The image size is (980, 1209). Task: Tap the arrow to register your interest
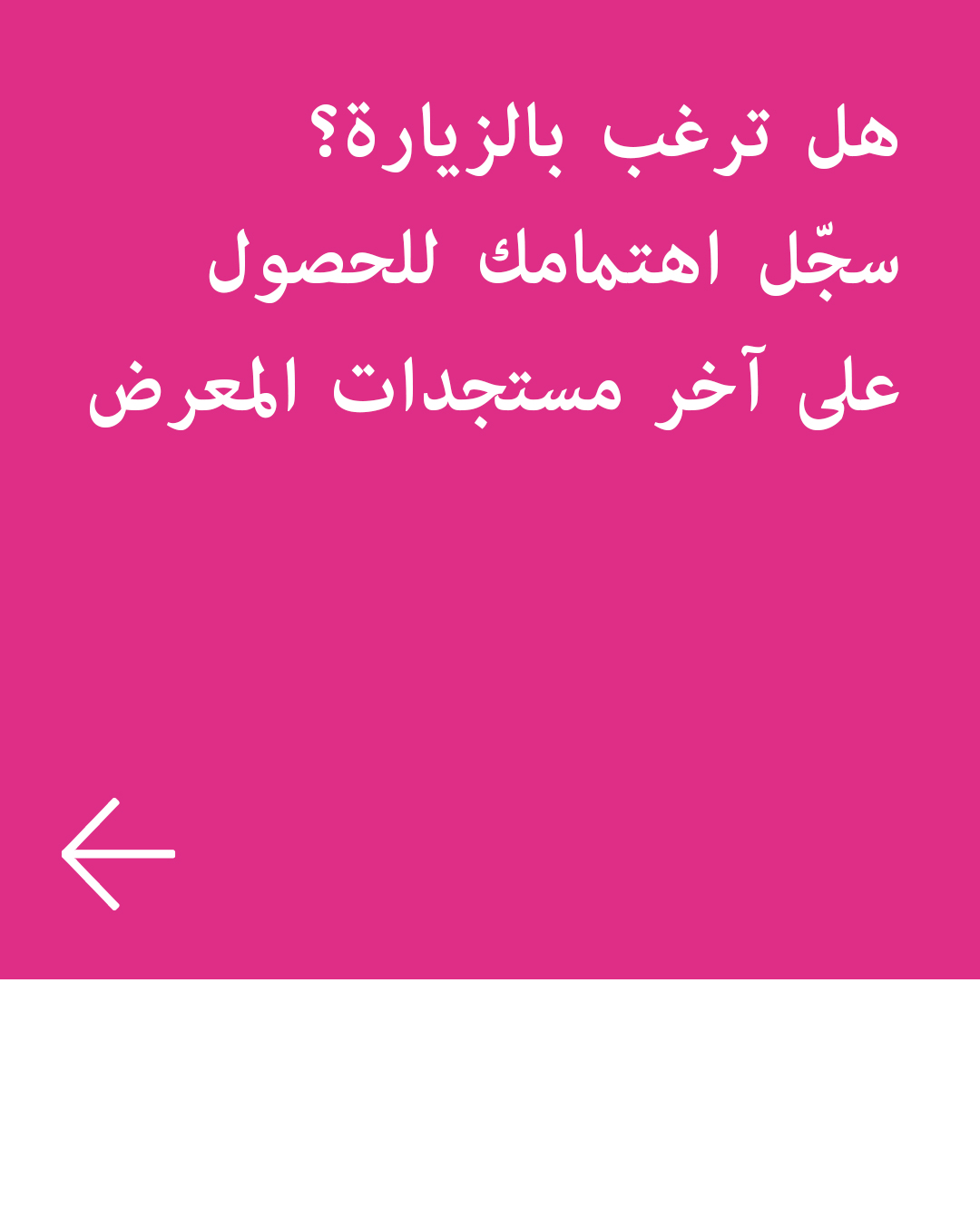coord(118,854)
